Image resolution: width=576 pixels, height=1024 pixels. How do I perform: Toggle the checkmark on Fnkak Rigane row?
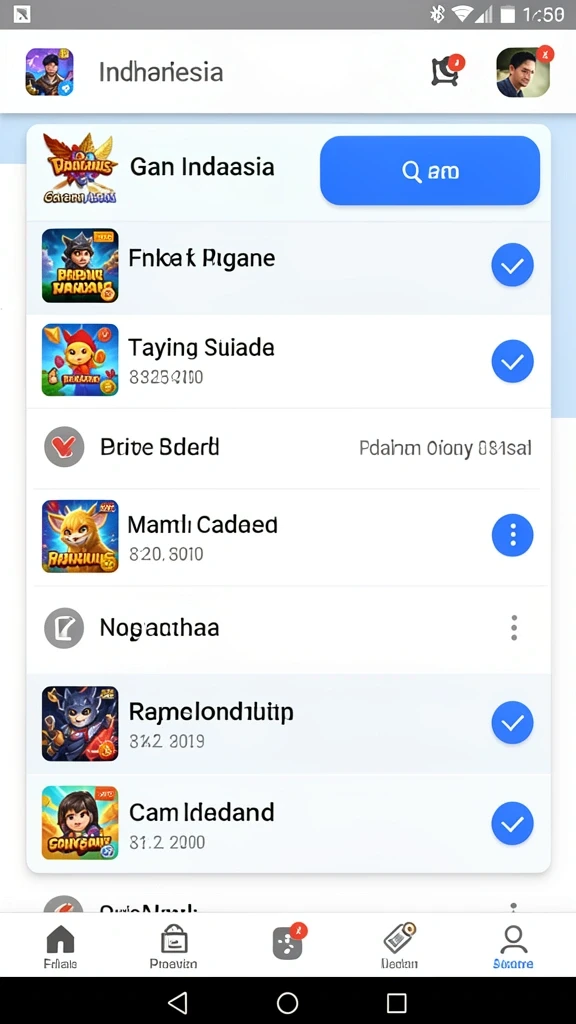click(x=513, y=265)
